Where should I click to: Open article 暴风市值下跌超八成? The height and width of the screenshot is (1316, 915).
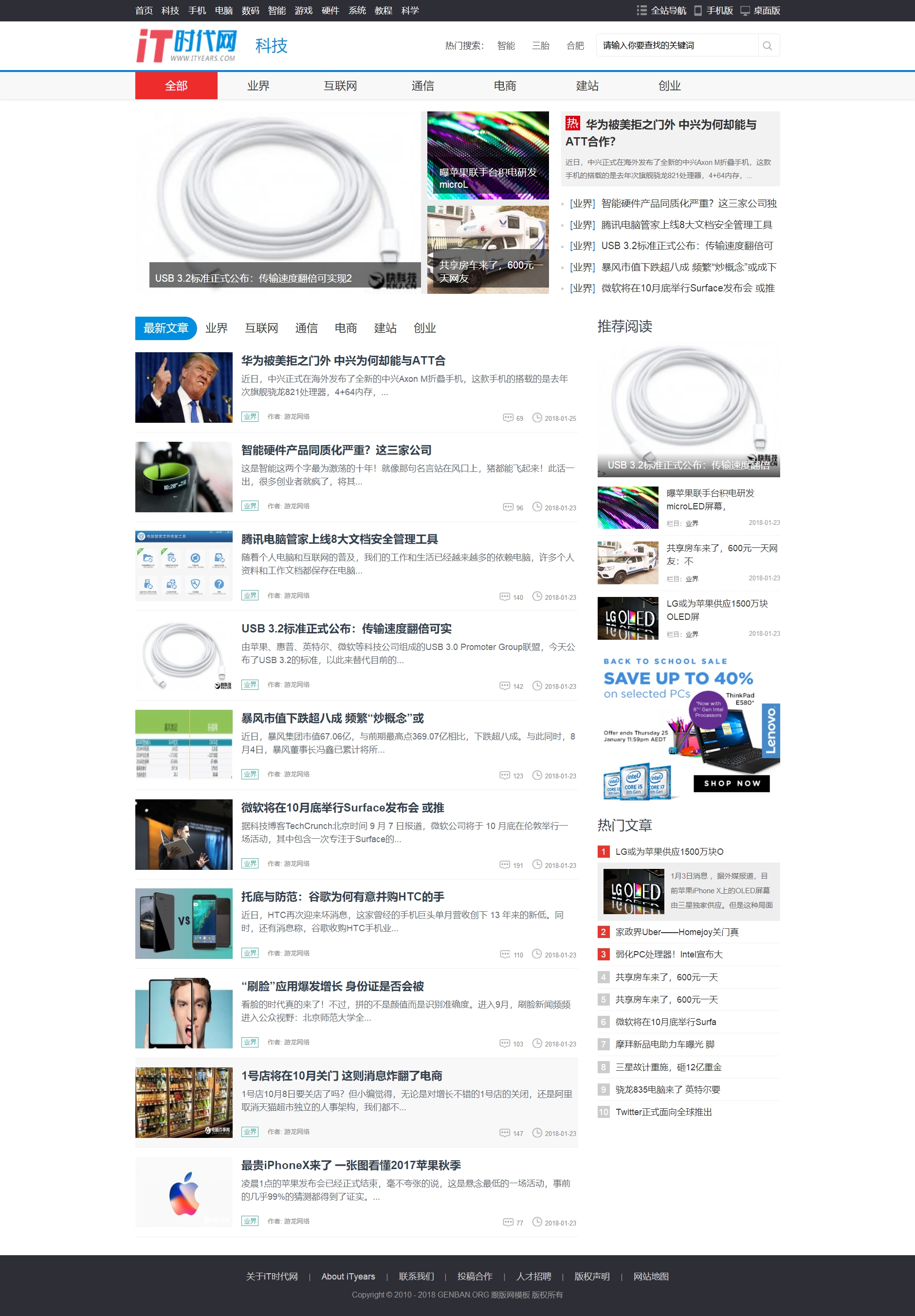click(x=332, y=718)
